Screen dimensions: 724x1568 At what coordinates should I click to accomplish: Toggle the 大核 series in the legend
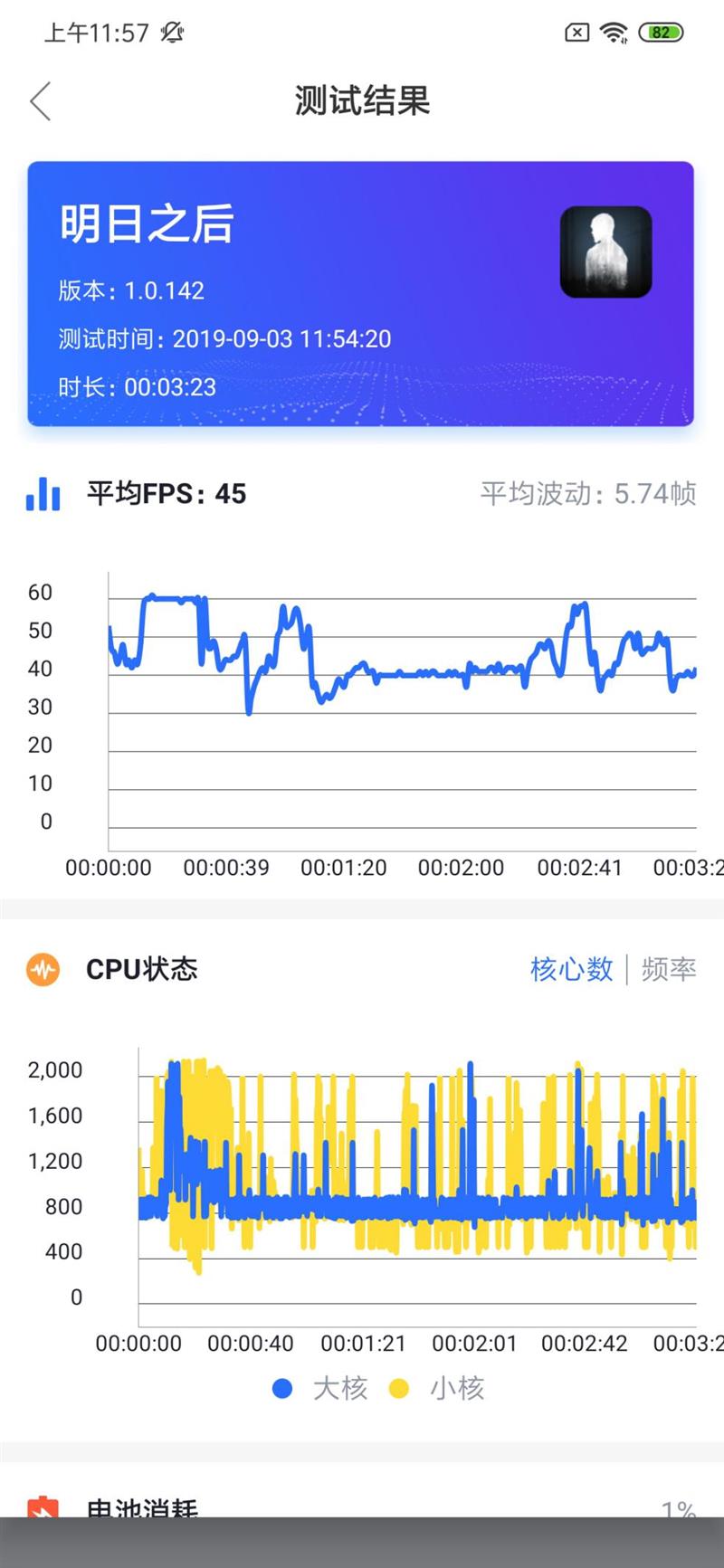(x=320, y=1388)
